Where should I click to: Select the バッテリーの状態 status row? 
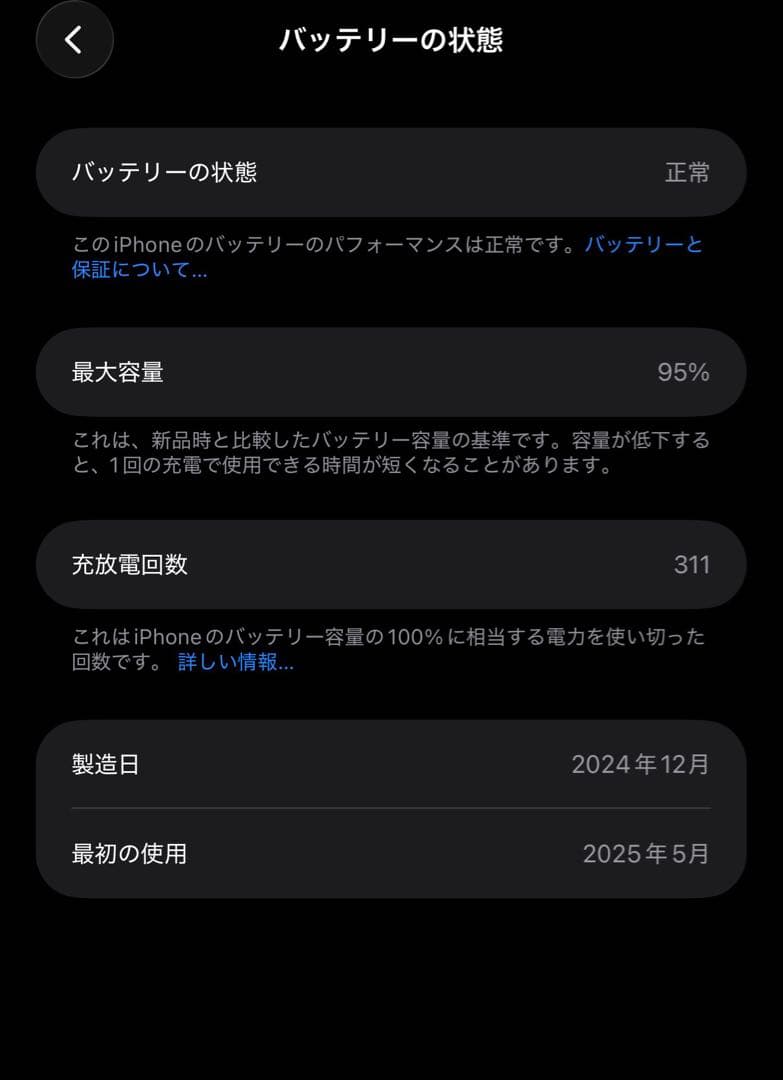pos(390,172)
